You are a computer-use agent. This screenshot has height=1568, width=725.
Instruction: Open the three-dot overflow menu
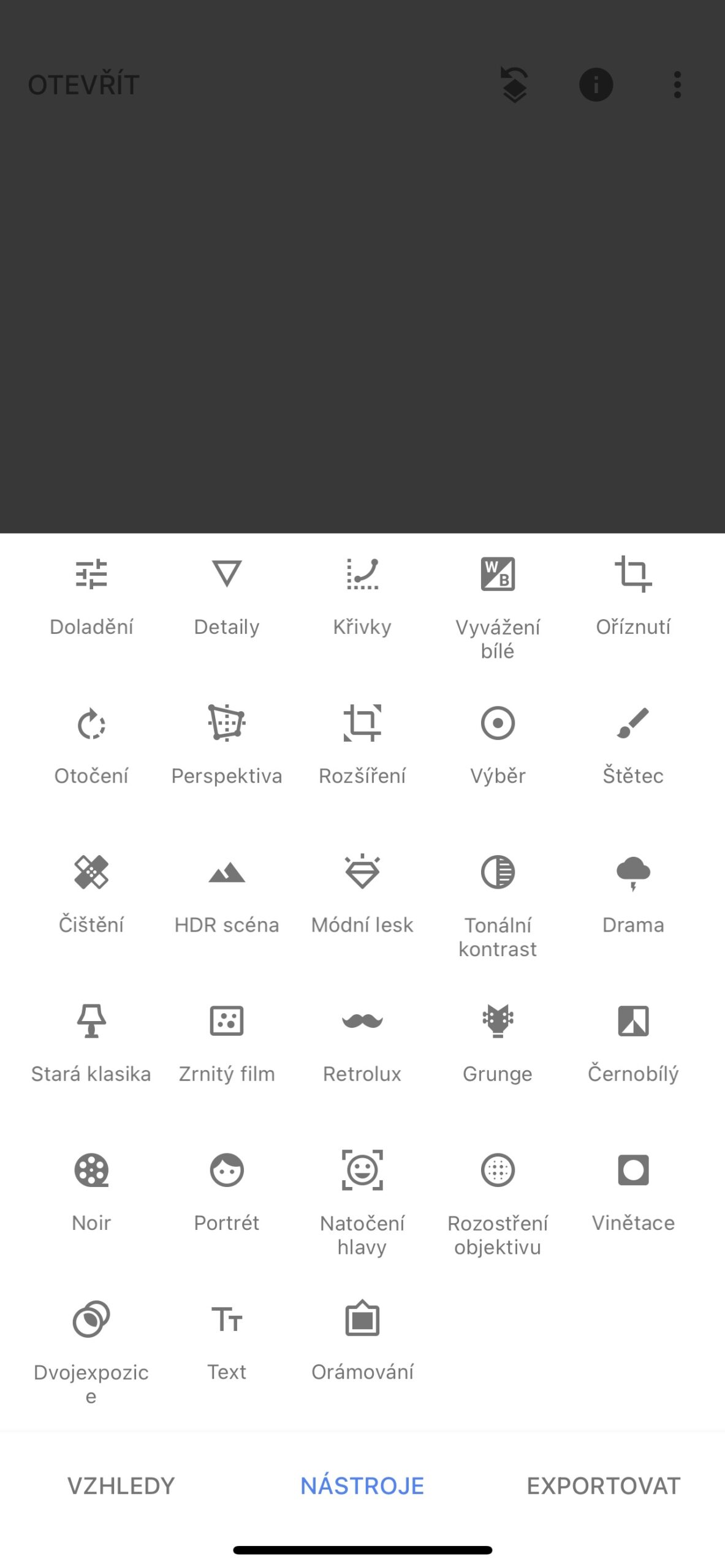(677, 85)
